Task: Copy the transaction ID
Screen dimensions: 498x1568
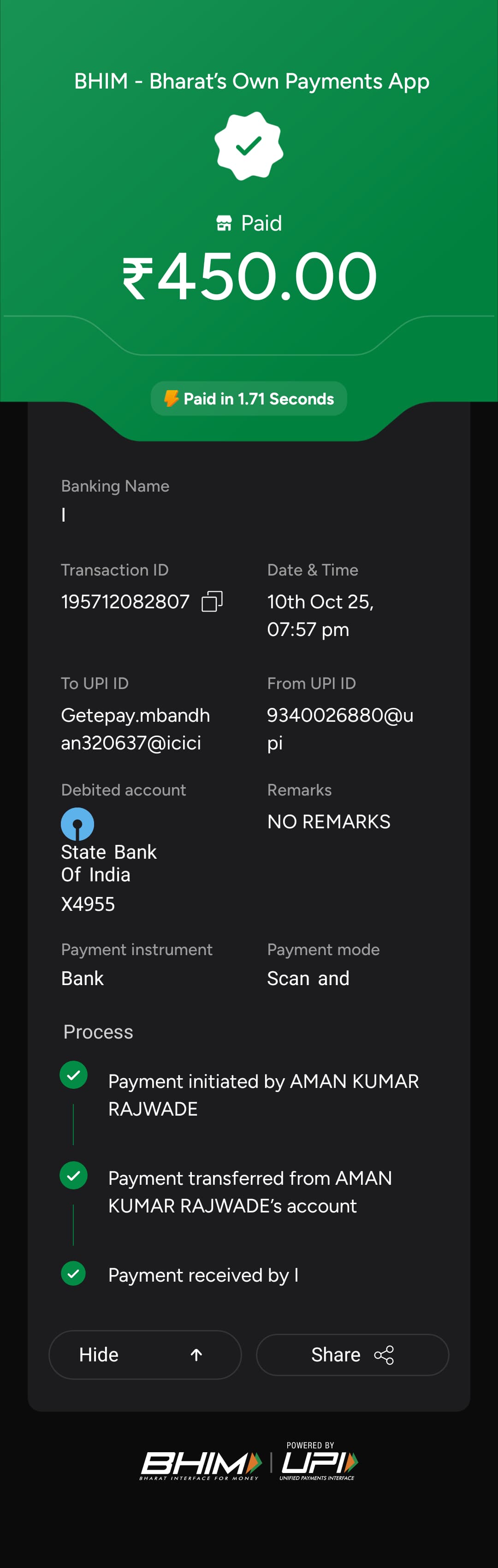Action: click(212, 601)
